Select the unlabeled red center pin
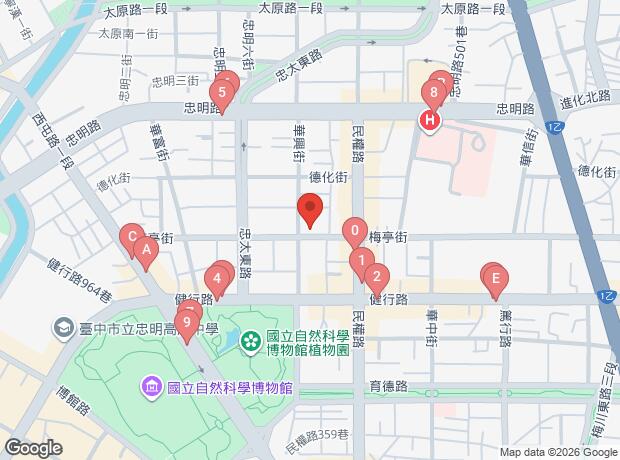This screenshot has width=620, height=460. click(x=310, y=210)
